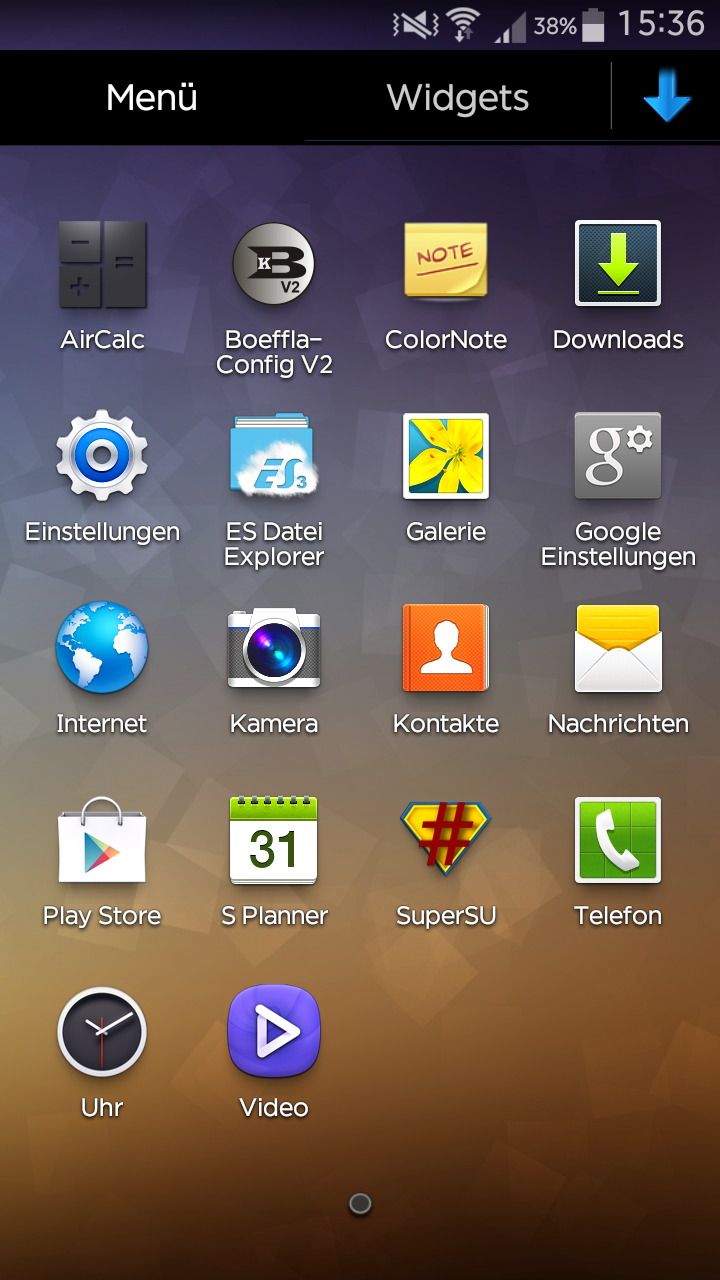720x1280 pixels.
Task: Launch ES Datei Explorer
Action: (274, 456)
